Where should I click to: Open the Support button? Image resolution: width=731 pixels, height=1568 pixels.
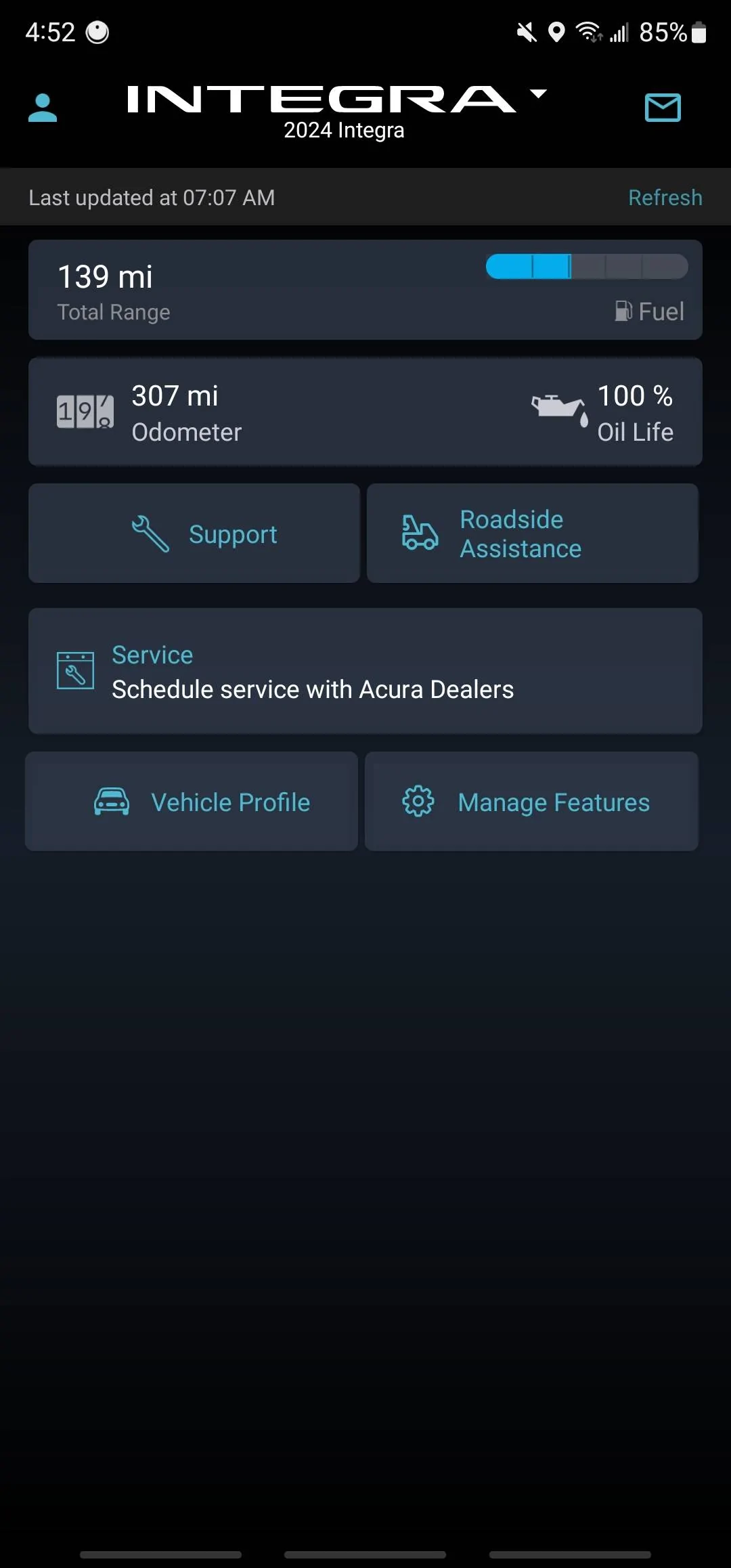[194, 533]
